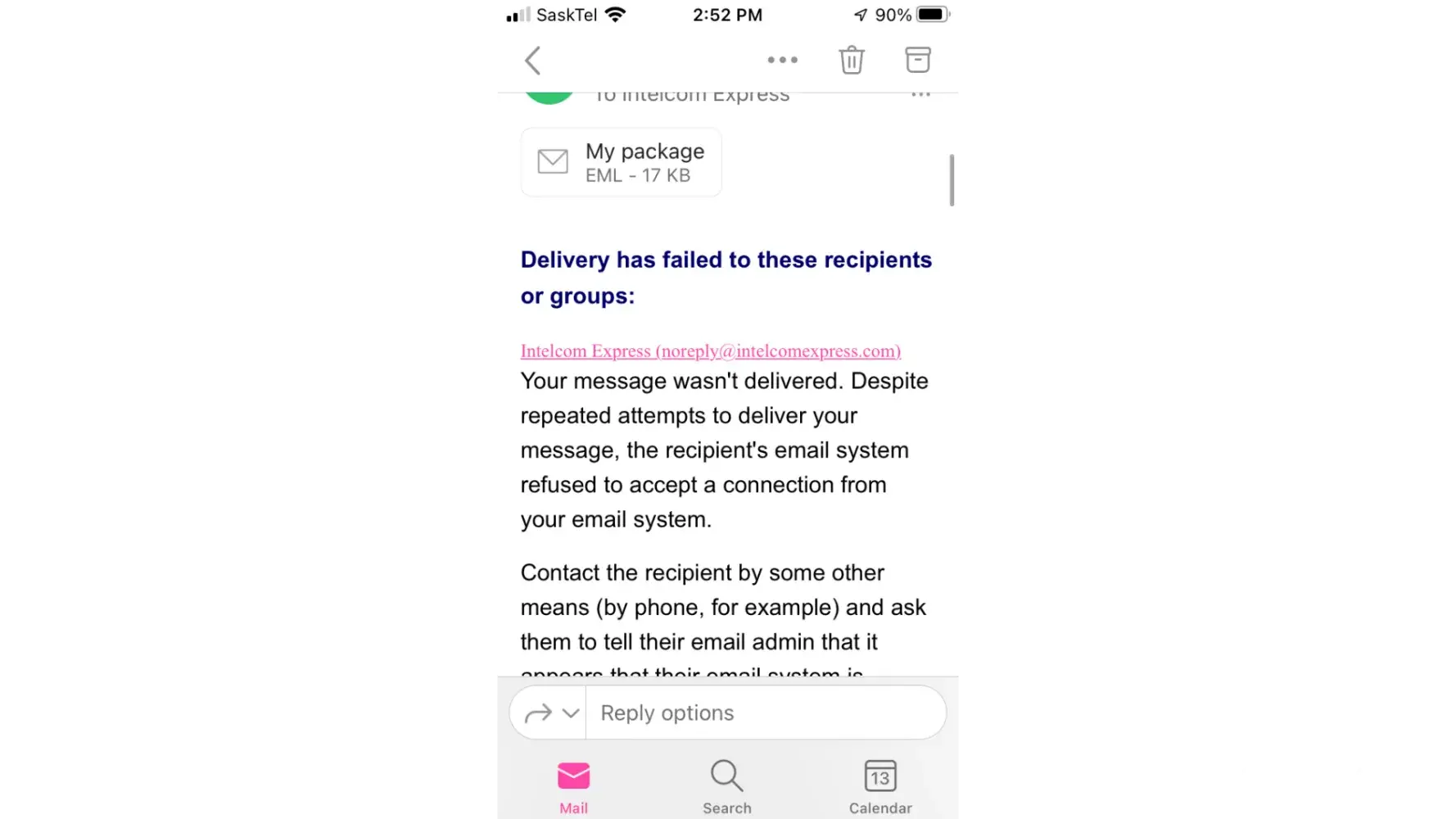1456x819 pixels.
Task: Go back to the inbox
Action: click(x=533, y=61)
